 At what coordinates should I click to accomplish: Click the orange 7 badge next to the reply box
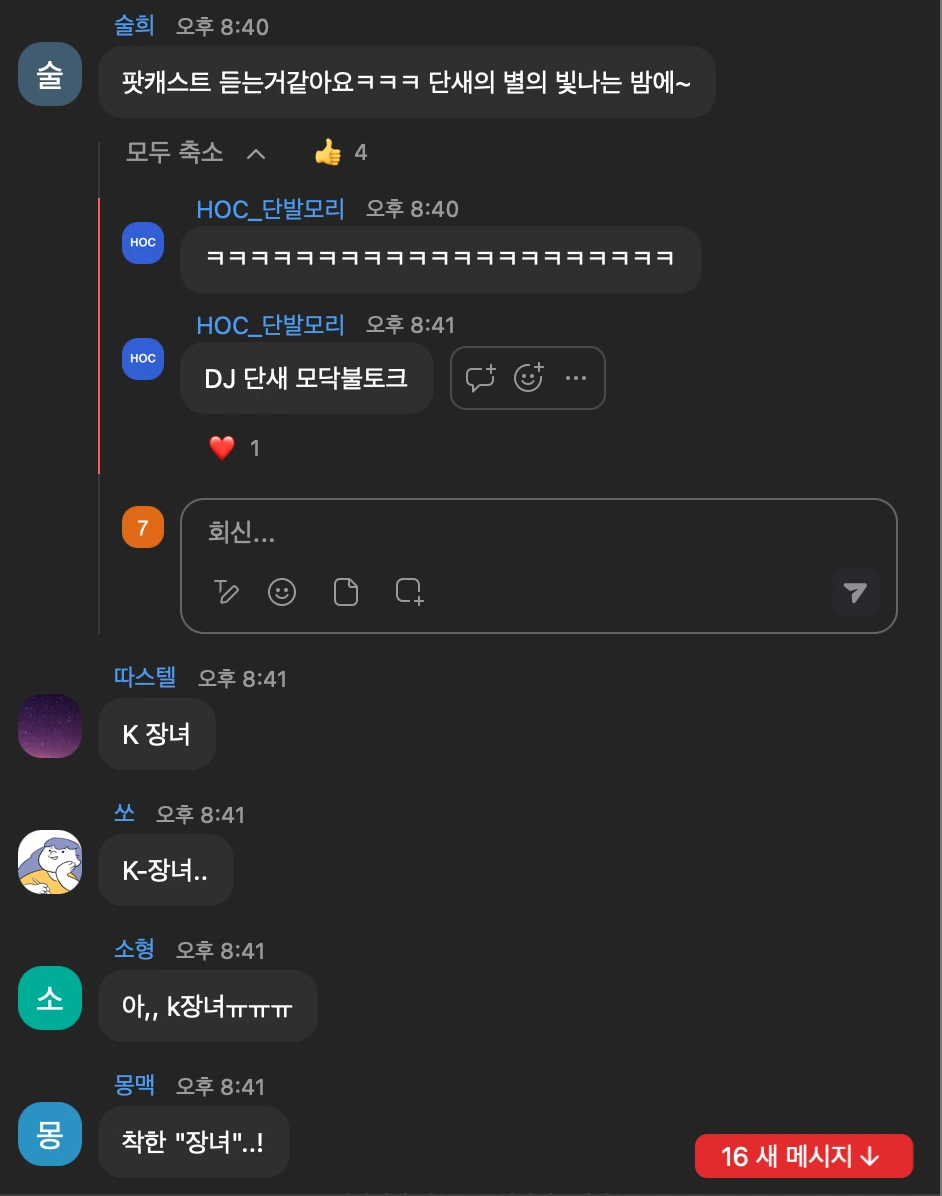[x=142, y=527]
